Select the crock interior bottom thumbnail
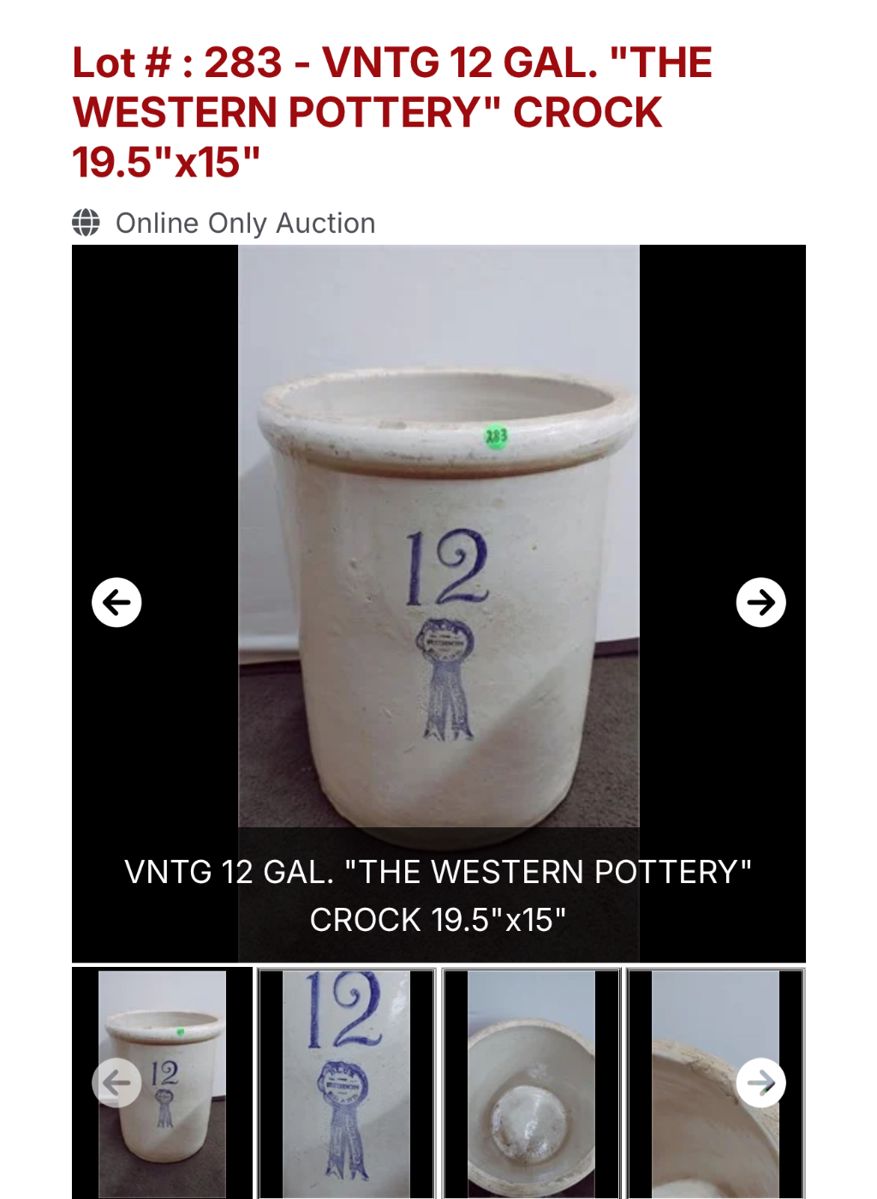Screen dimensions: 877x1199 click(531, 1083)
